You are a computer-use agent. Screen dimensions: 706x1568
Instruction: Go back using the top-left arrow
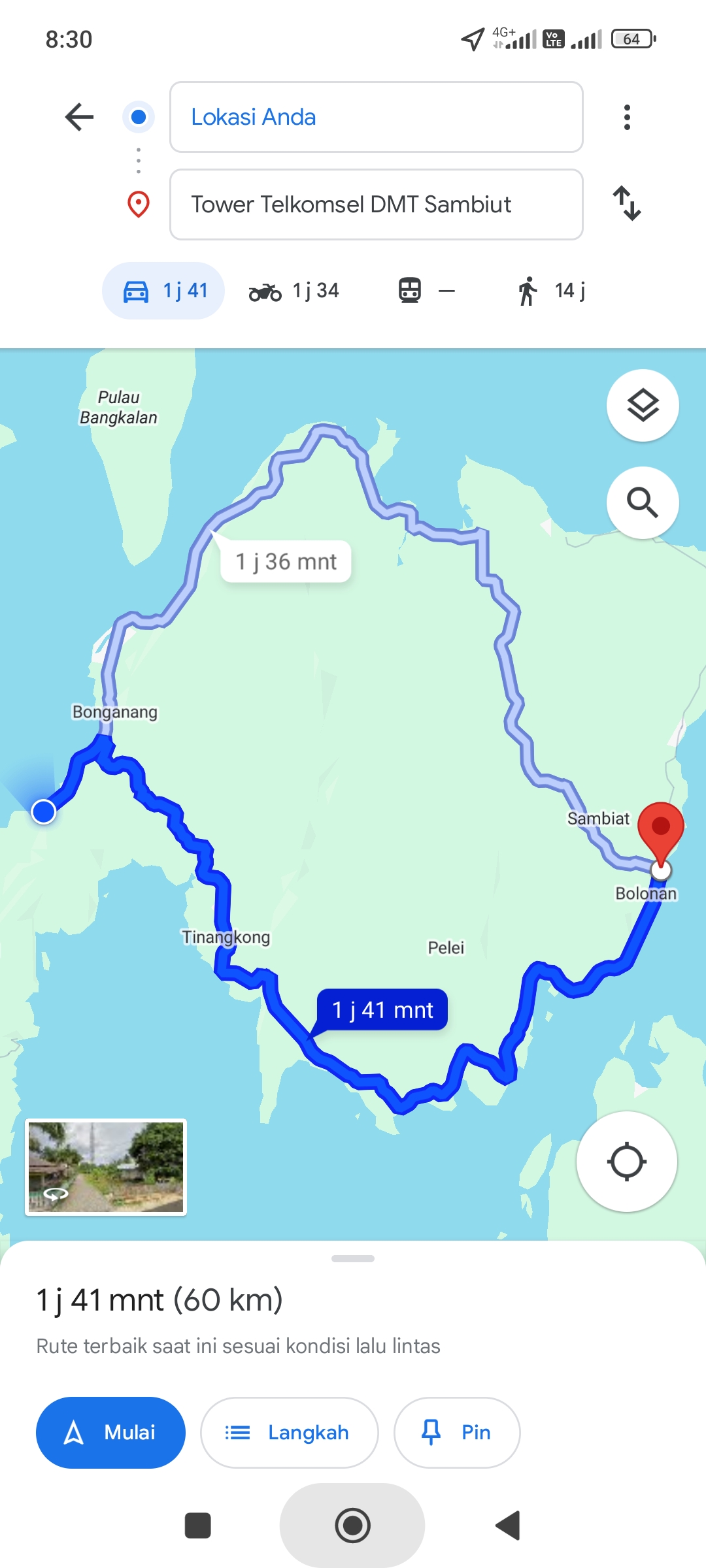click(79, 118)
